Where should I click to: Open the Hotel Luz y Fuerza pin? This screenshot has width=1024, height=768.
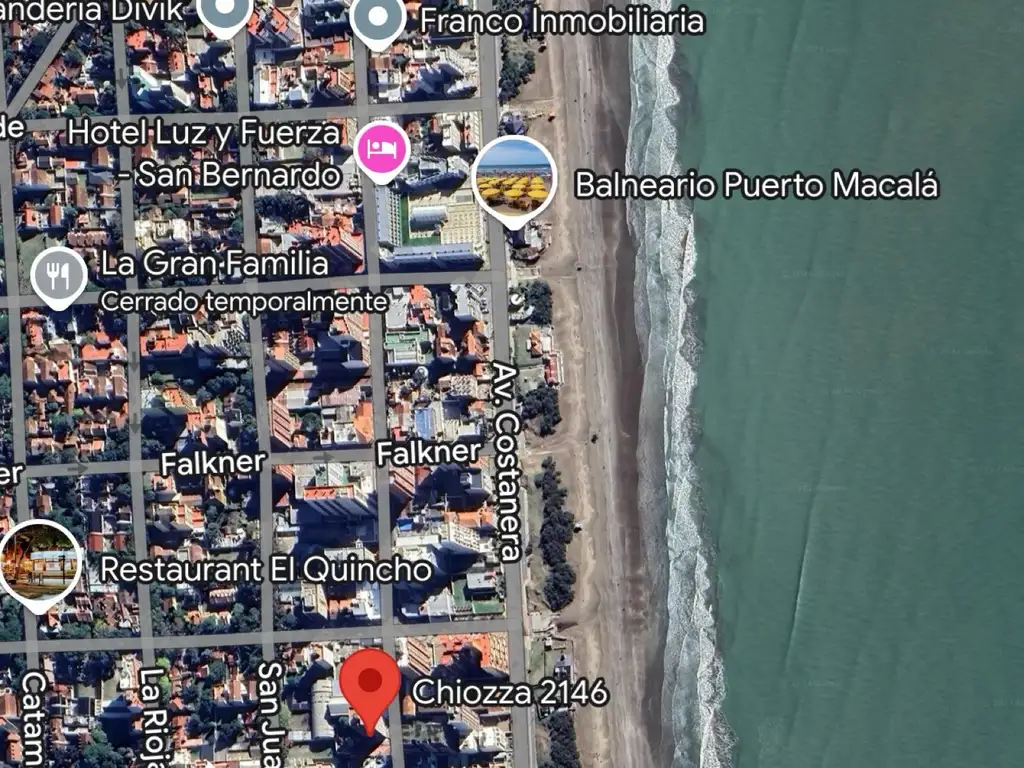[382, 150]
